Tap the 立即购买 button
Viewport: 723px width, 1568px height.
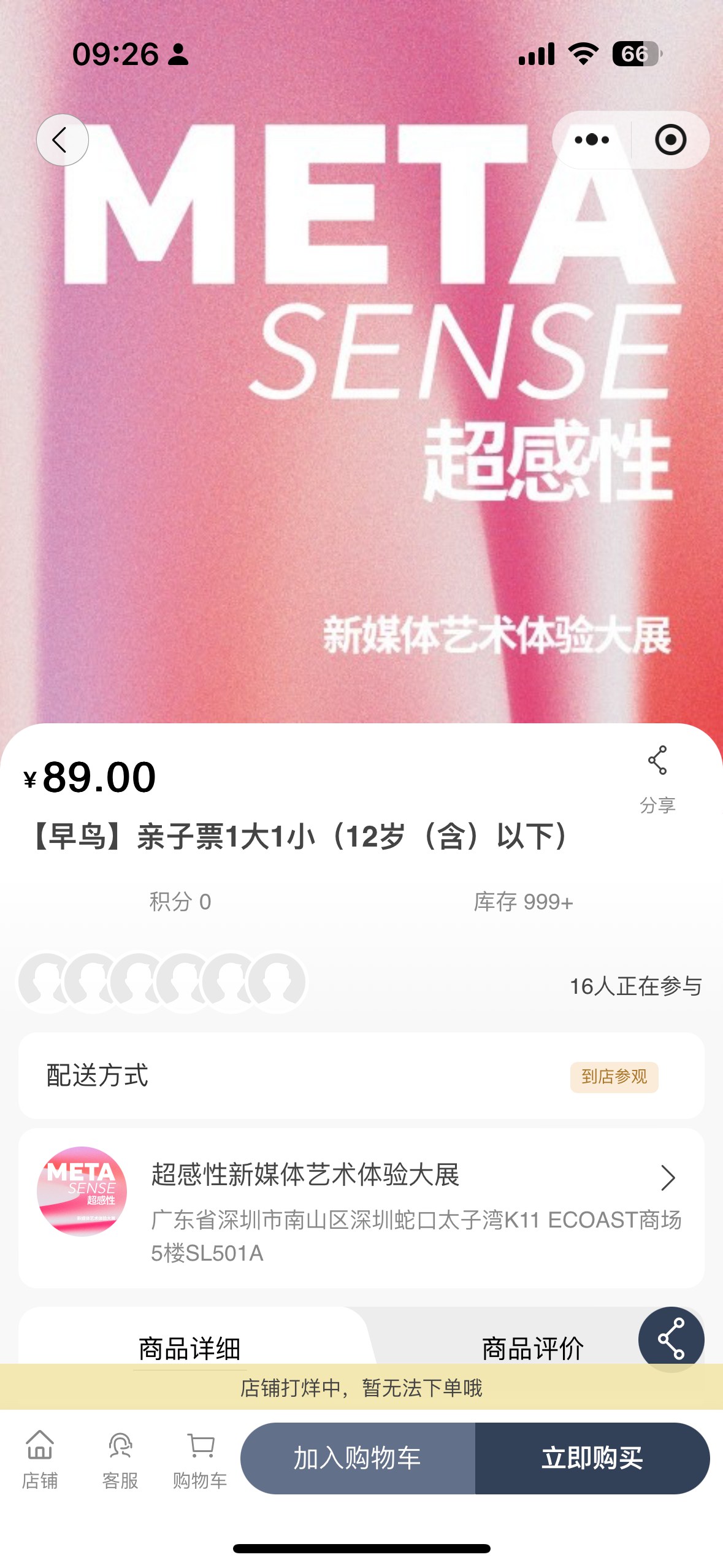pos(592,1458)
